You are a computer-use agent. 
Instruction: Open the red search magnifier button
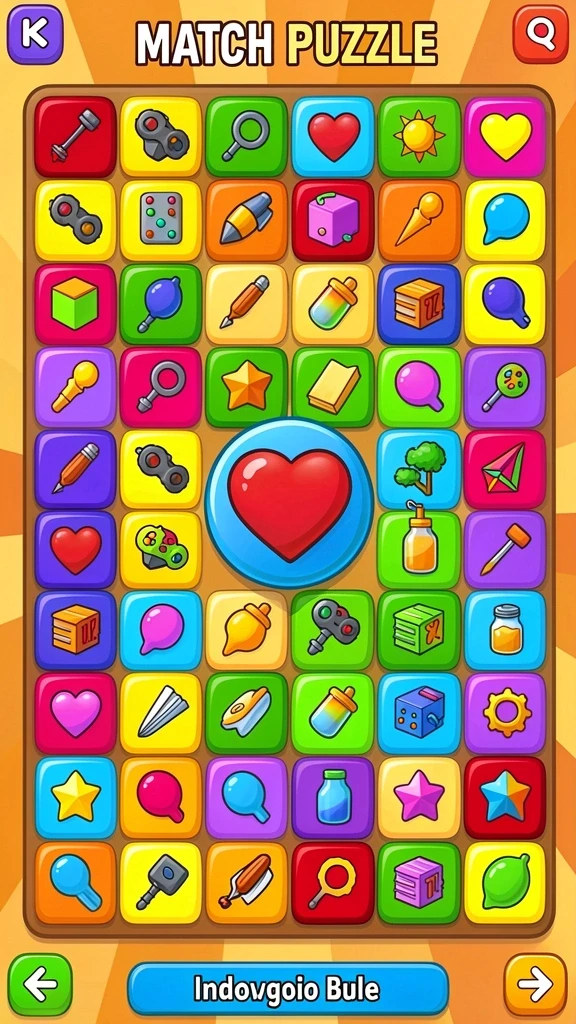[x=540, y=34]
